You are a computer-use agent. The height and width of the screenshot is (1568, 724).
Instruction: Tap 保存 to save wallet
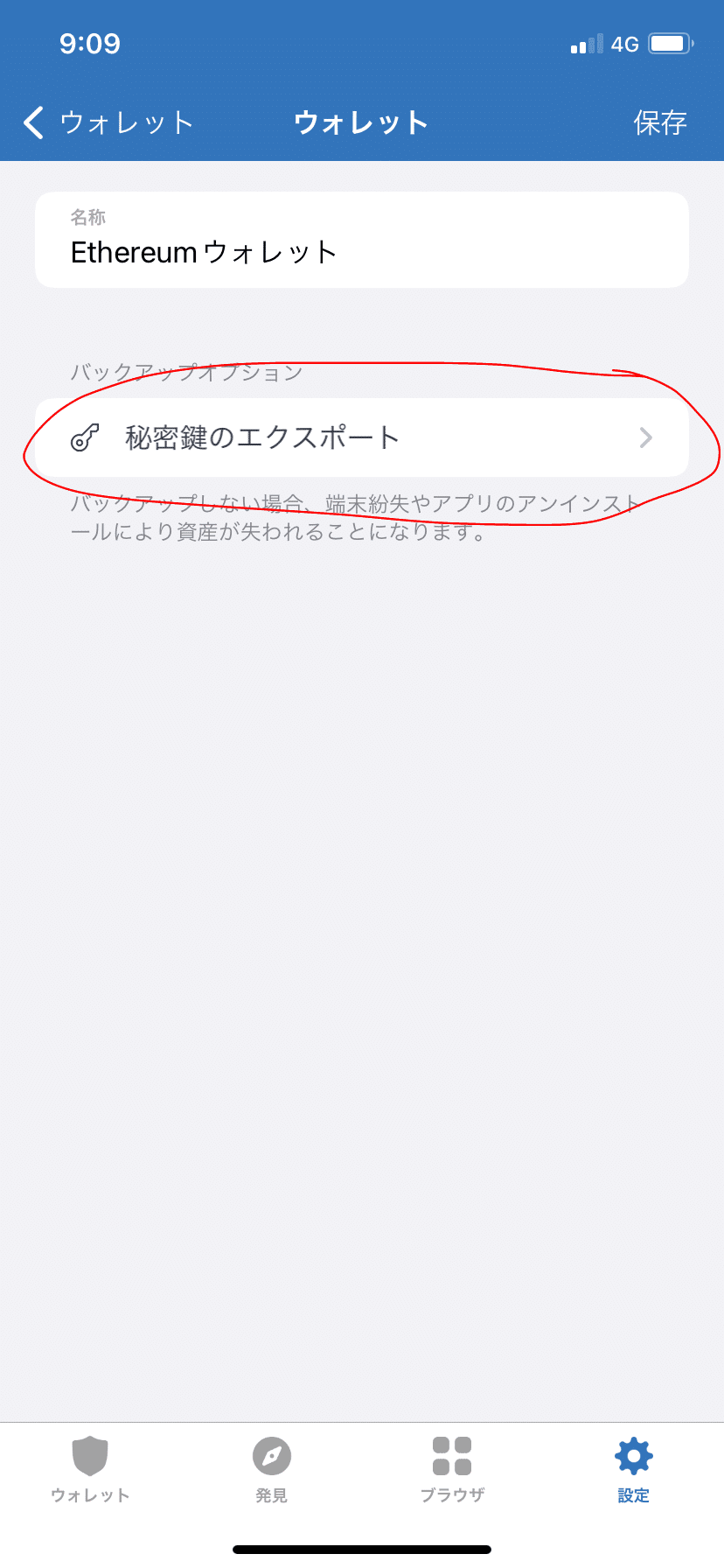coord(660,122)
